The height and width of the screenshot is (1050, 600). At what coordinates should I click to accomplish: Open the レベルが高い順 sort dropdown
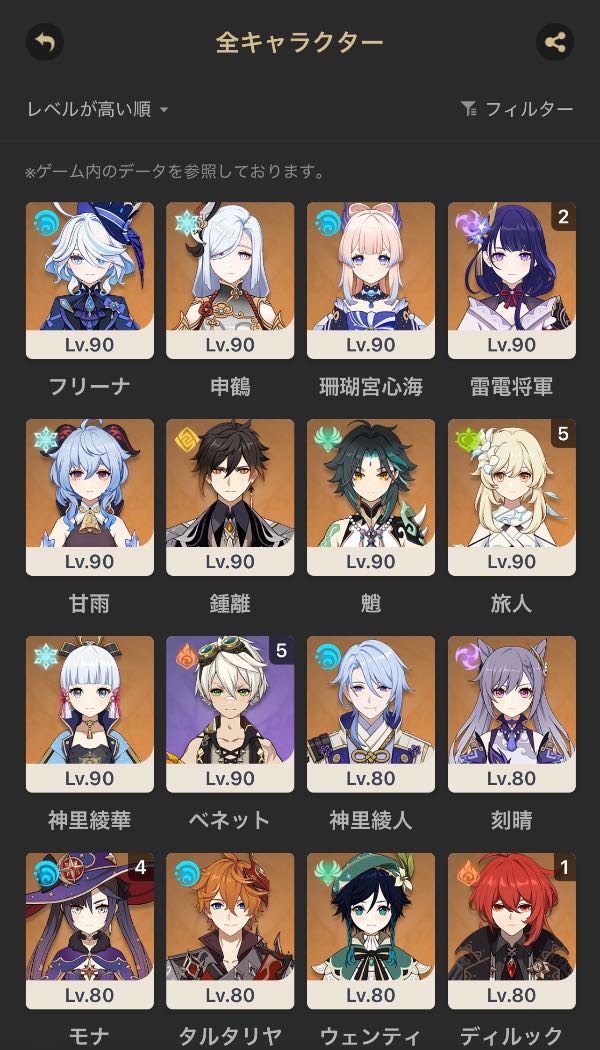[x=97, y=109]
